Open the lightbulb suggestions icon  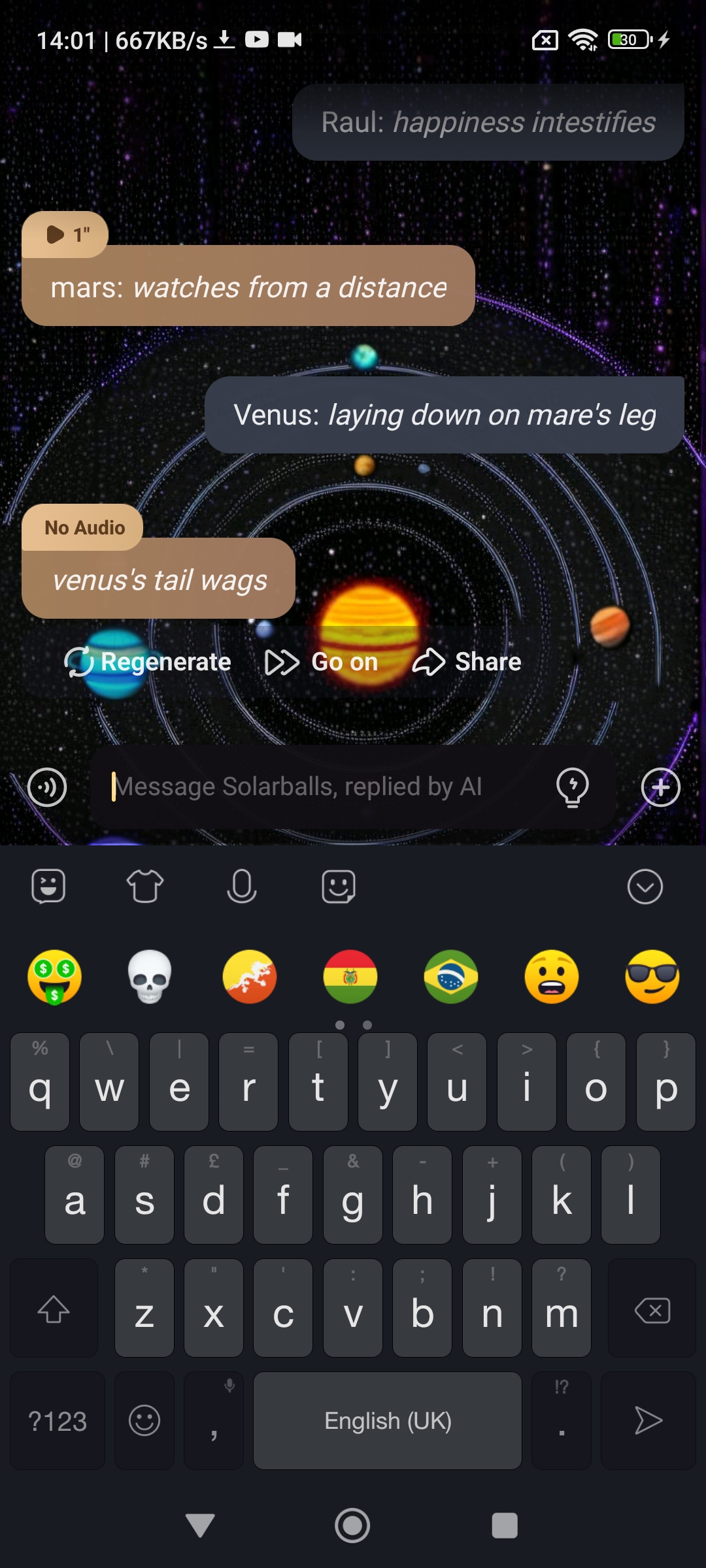click(x=572, y=787)
